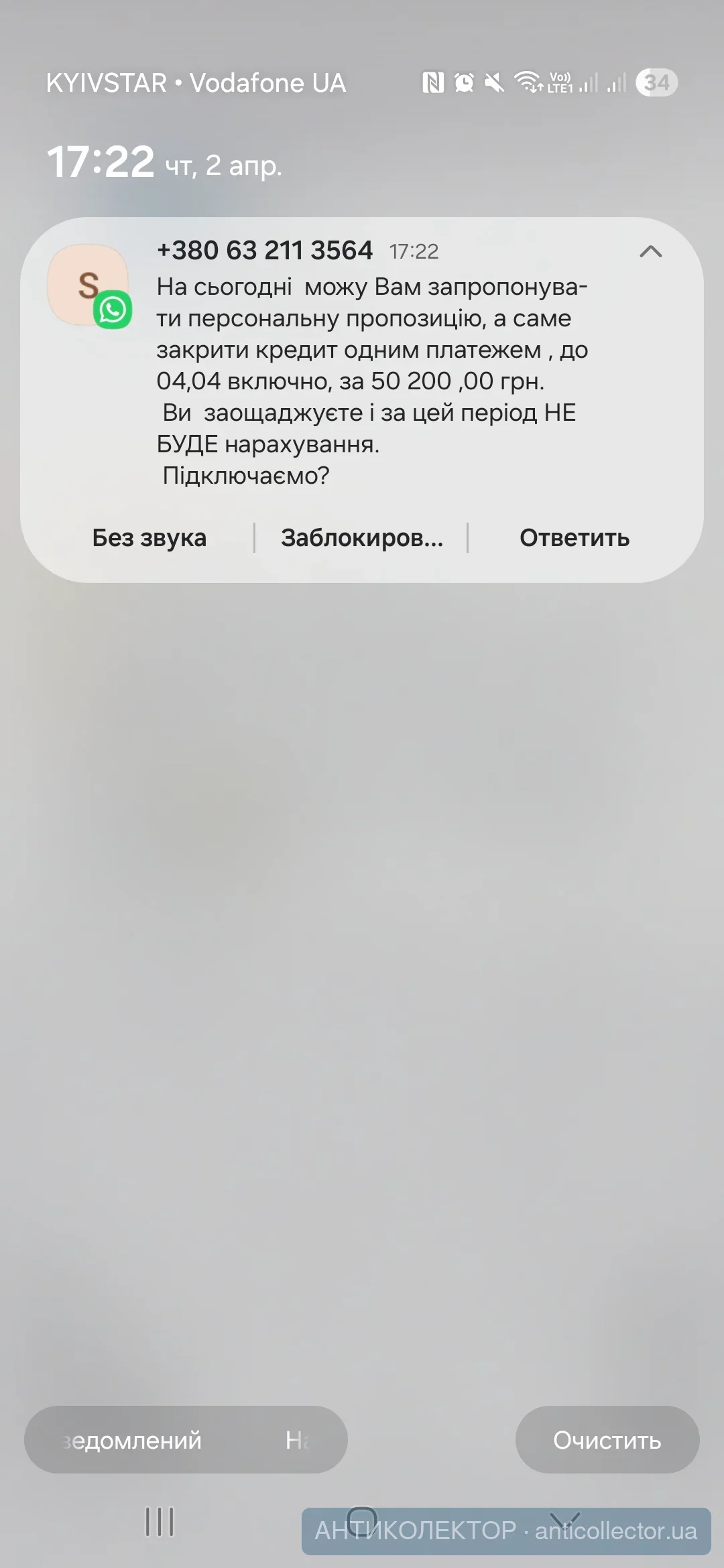Image resolution: width=724 pixels, height=1568 pixels.
Task: Tap 'Без звука' to mute this notification
Action: [x=149, y=538]
